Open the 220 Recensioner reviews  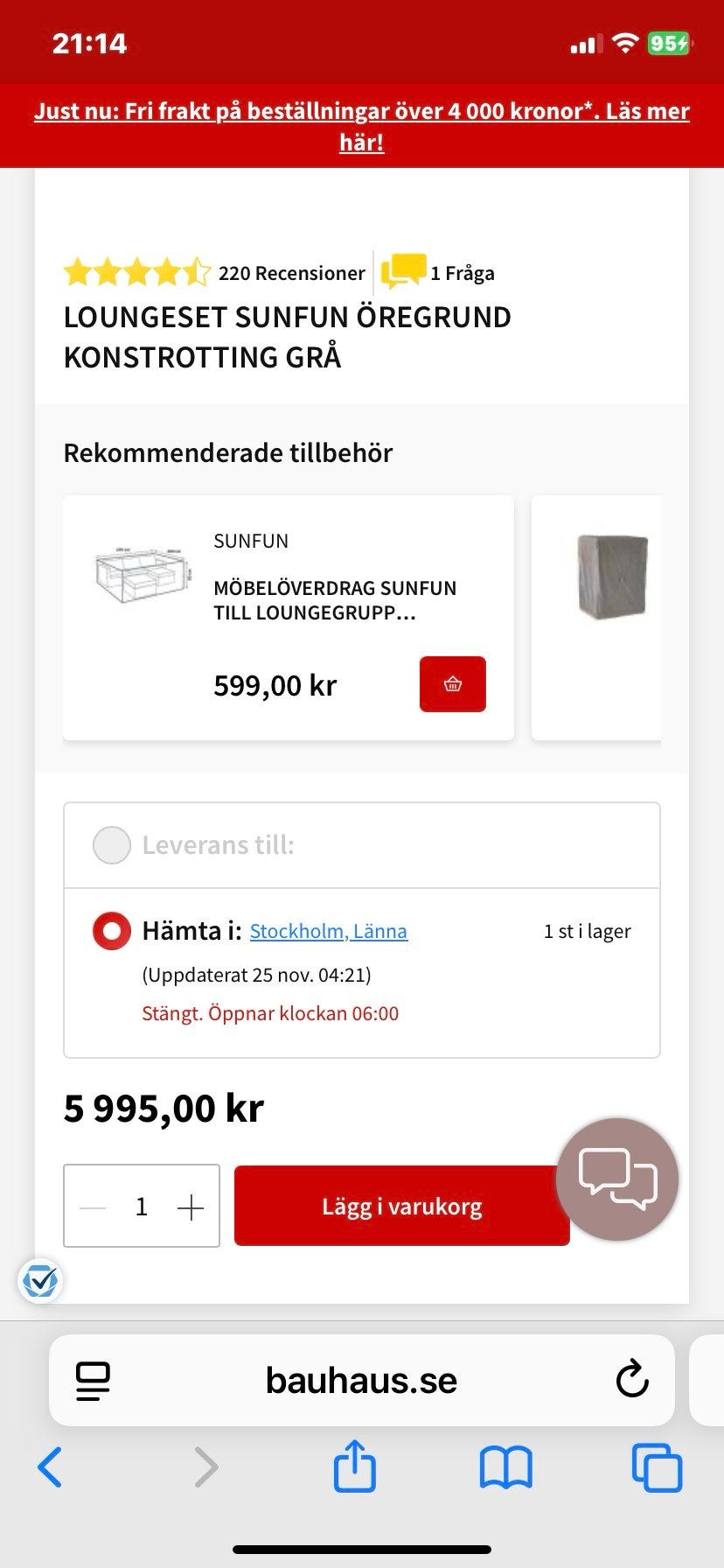291,272
